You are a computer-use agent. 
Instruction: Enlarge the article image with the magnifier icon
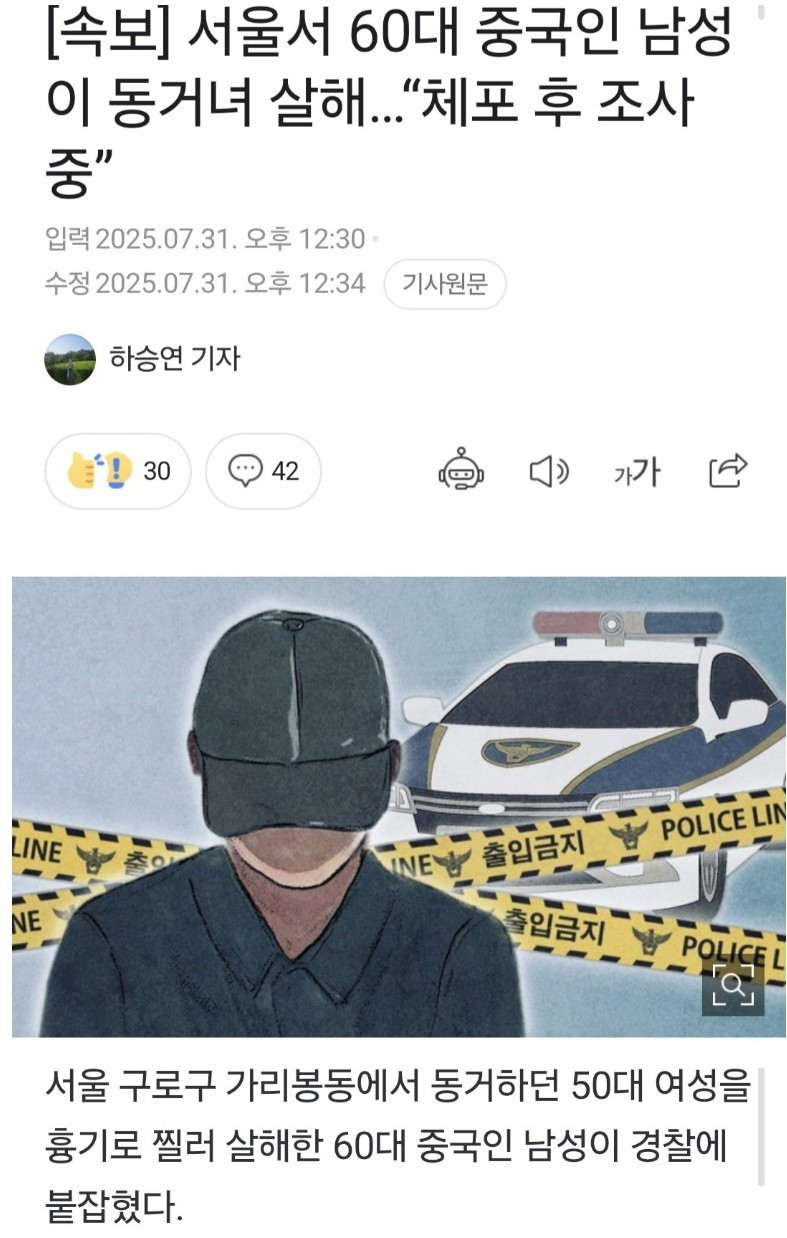732,986
